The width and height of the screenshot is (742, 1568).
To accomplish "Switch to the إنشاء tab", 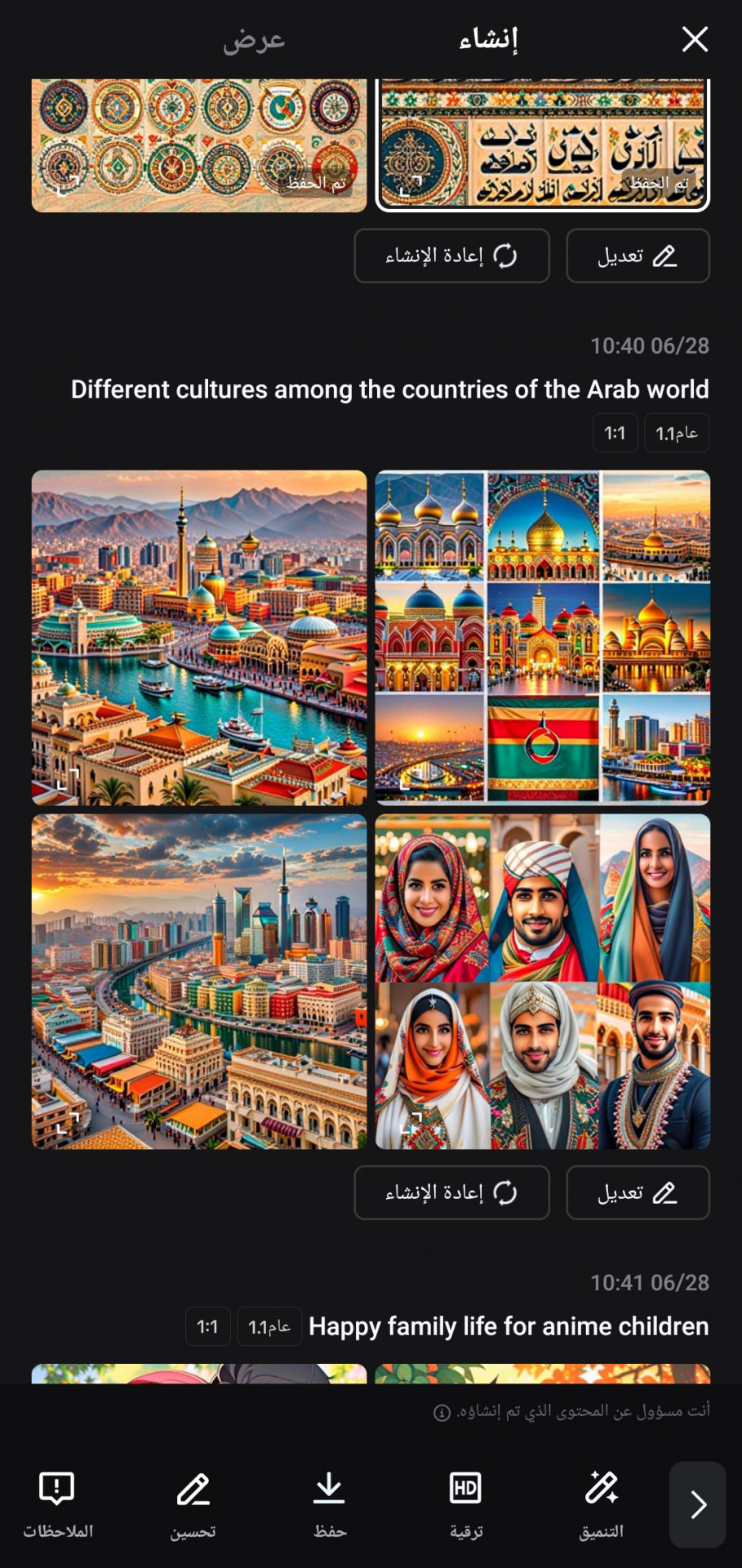I will (488, 39).
